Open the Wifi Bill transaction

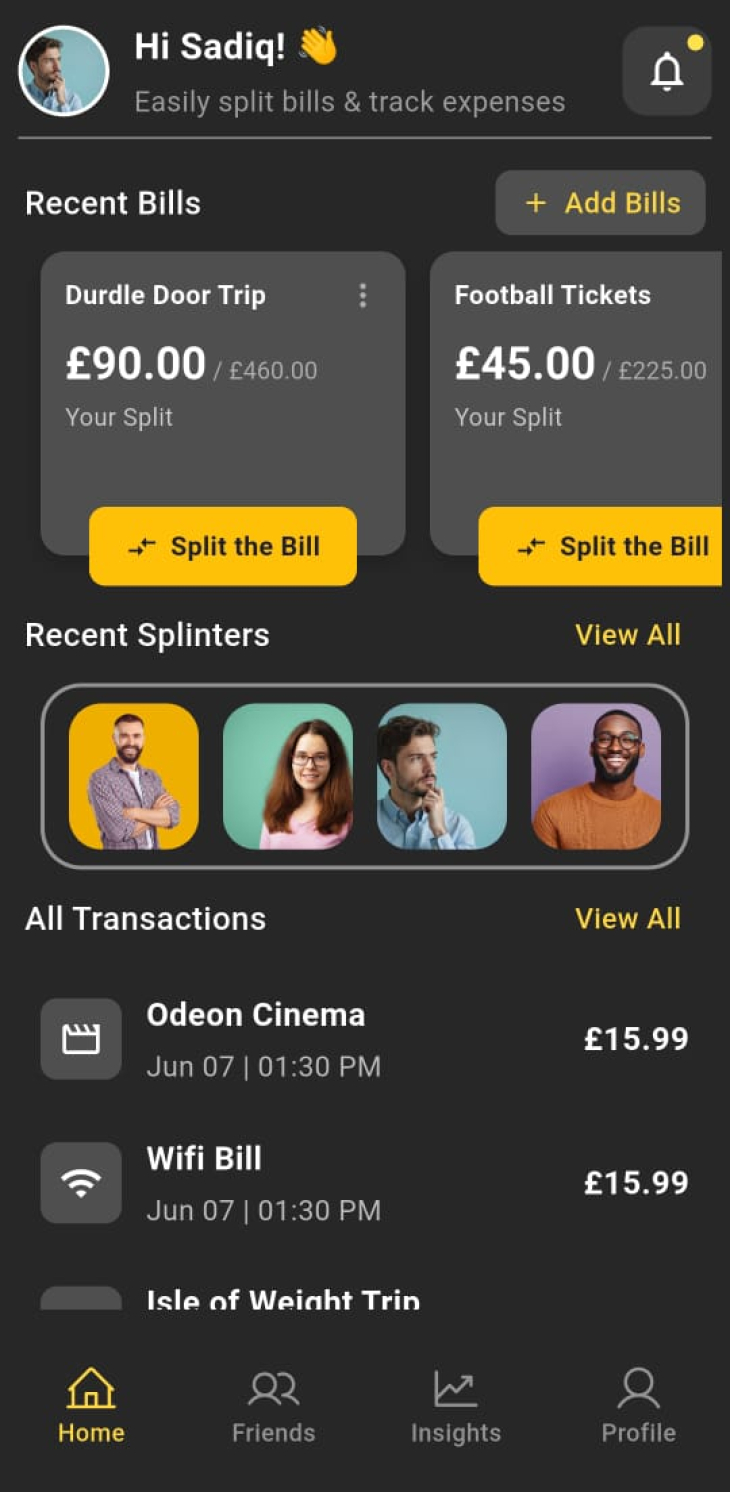coord(364,1183)
